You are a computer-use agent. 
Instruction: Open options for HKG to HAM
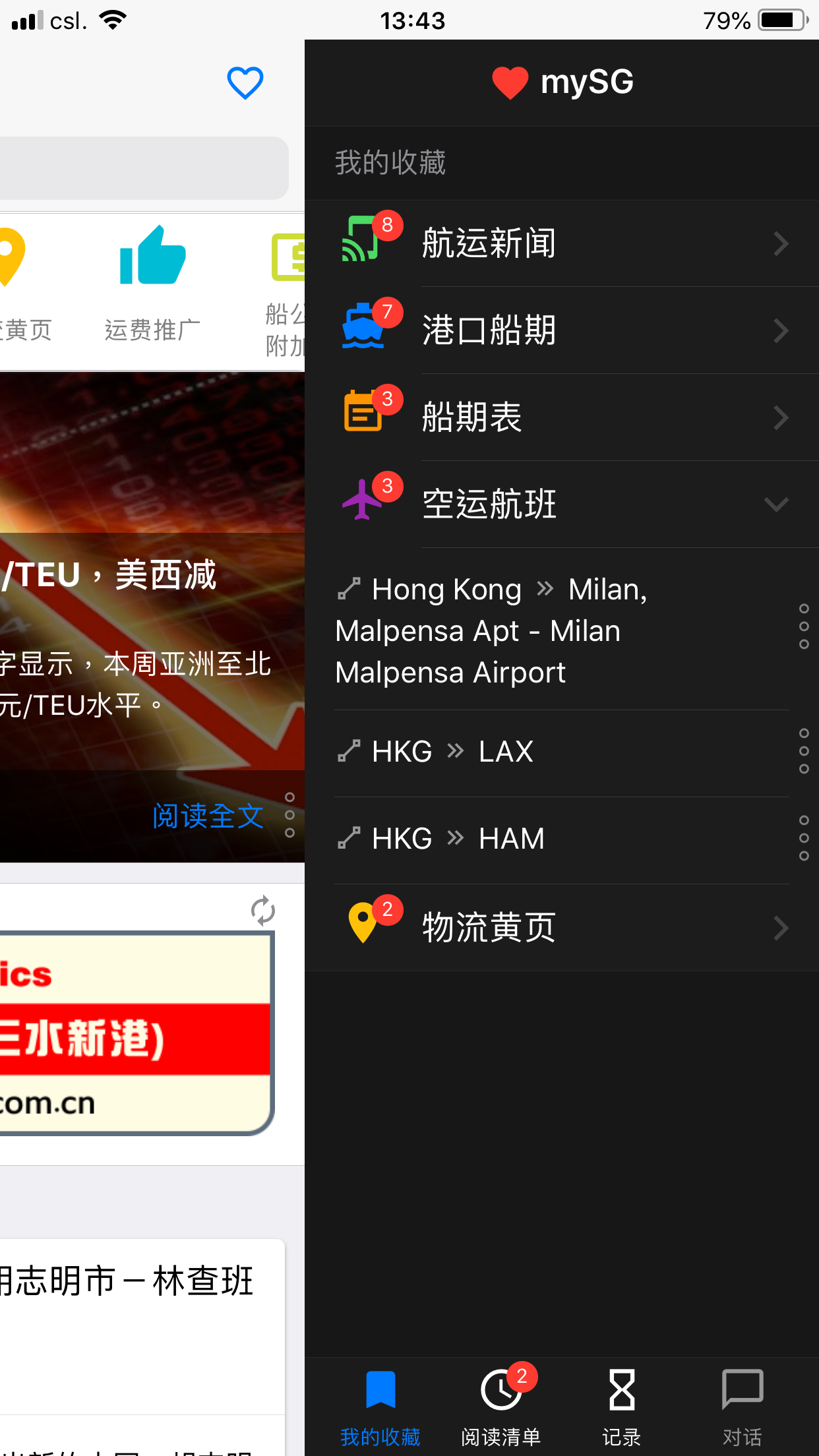(x=803, y=838)
